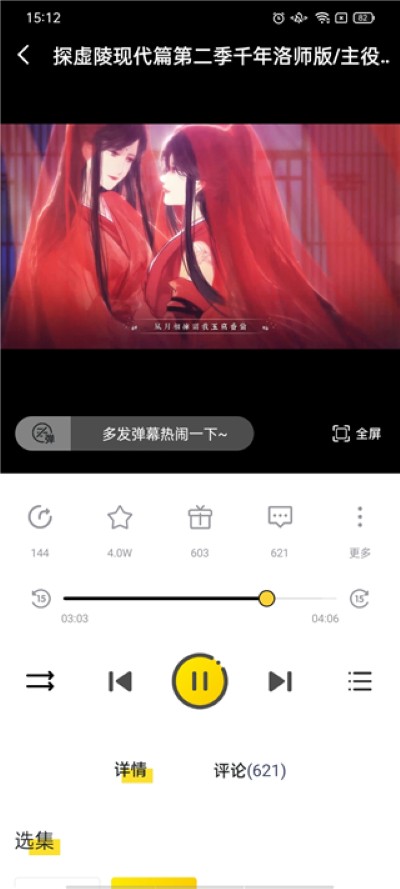The width and height of the screenshot is (400, 889).
Task: Switch to the 评论 (621) tab
Action: 250,771
